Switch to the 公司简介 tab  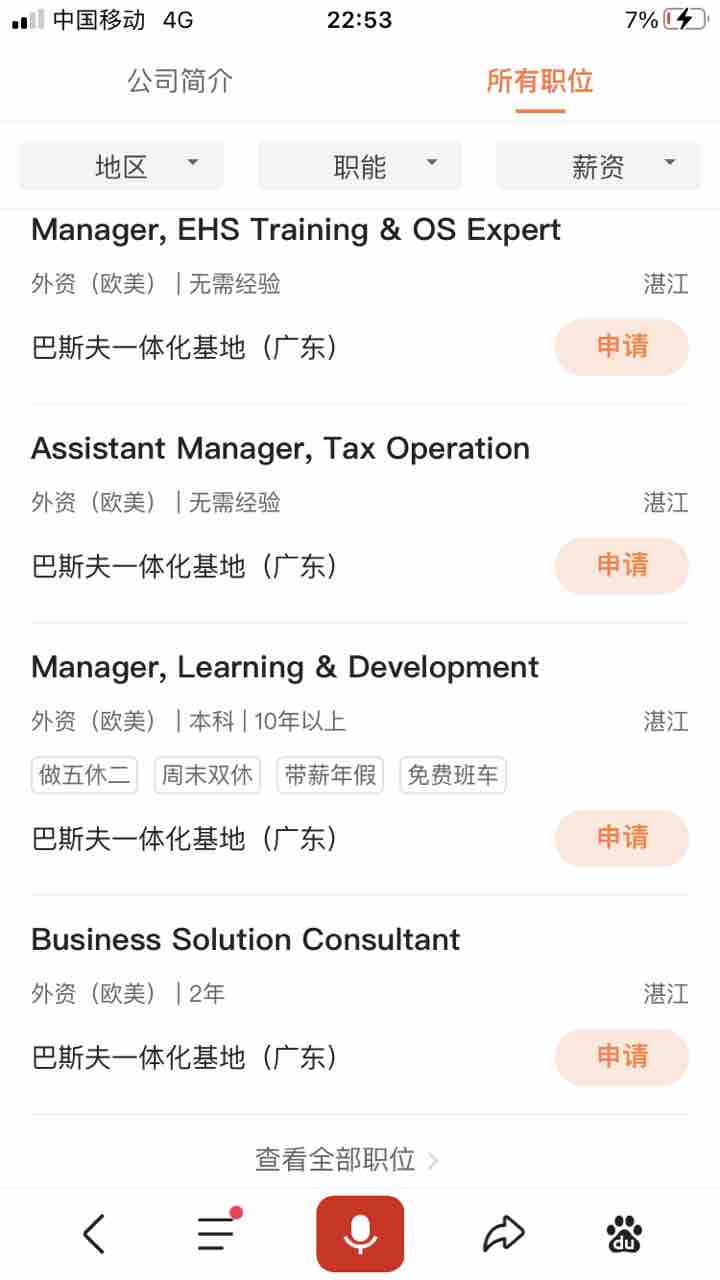tap(180, 81)
